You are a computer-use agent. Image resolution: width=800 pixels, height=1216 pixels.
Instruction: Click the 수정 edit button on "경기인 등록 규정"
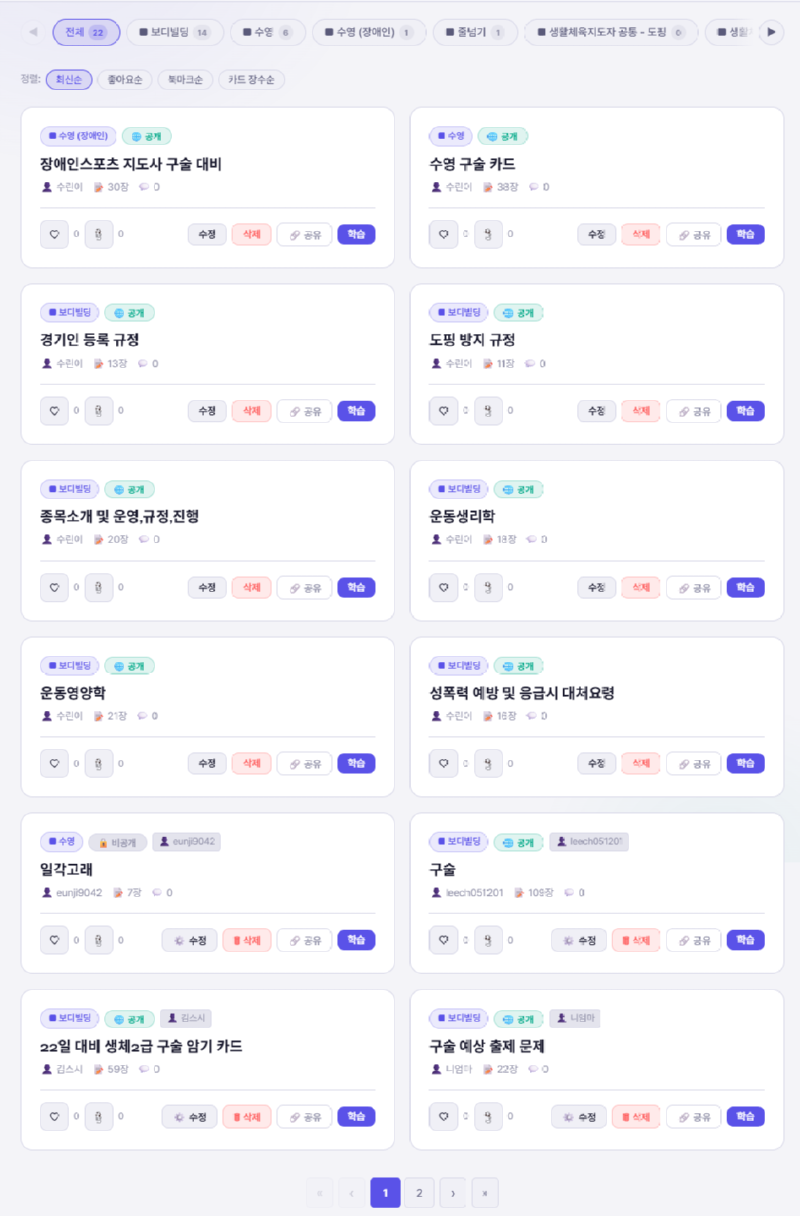tap(207, 410)
